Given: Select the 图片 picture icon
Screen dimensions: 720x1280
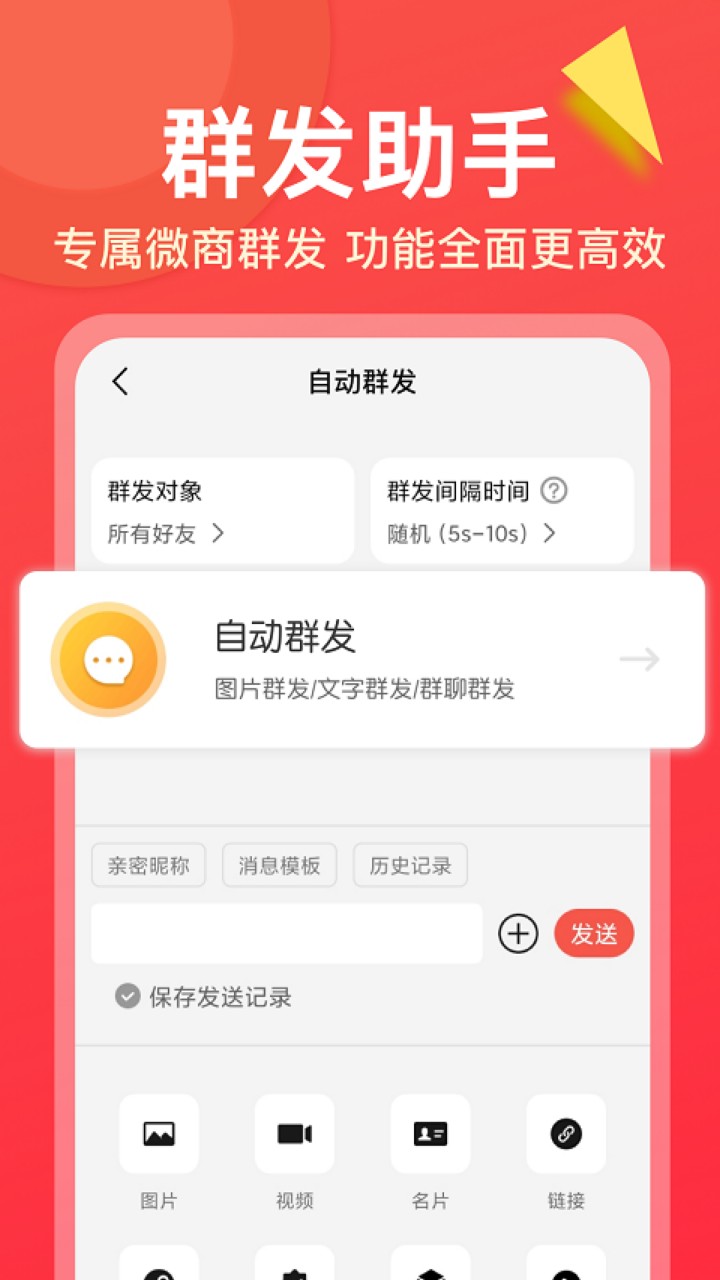Looking at the screenshot, I should [x=158, y=1133].
